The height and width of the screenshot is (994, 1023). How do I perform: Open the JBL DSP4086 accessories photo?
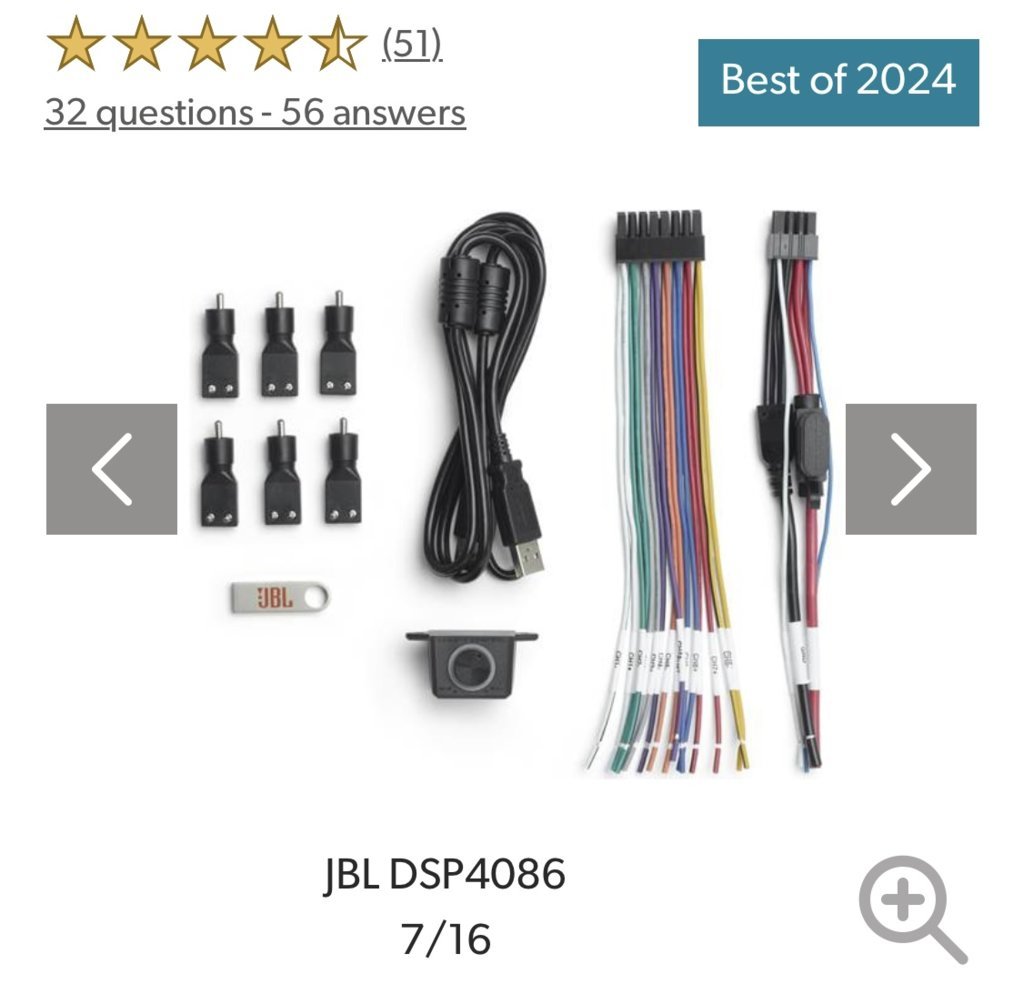pyautogui.click(x=512, y=490)
